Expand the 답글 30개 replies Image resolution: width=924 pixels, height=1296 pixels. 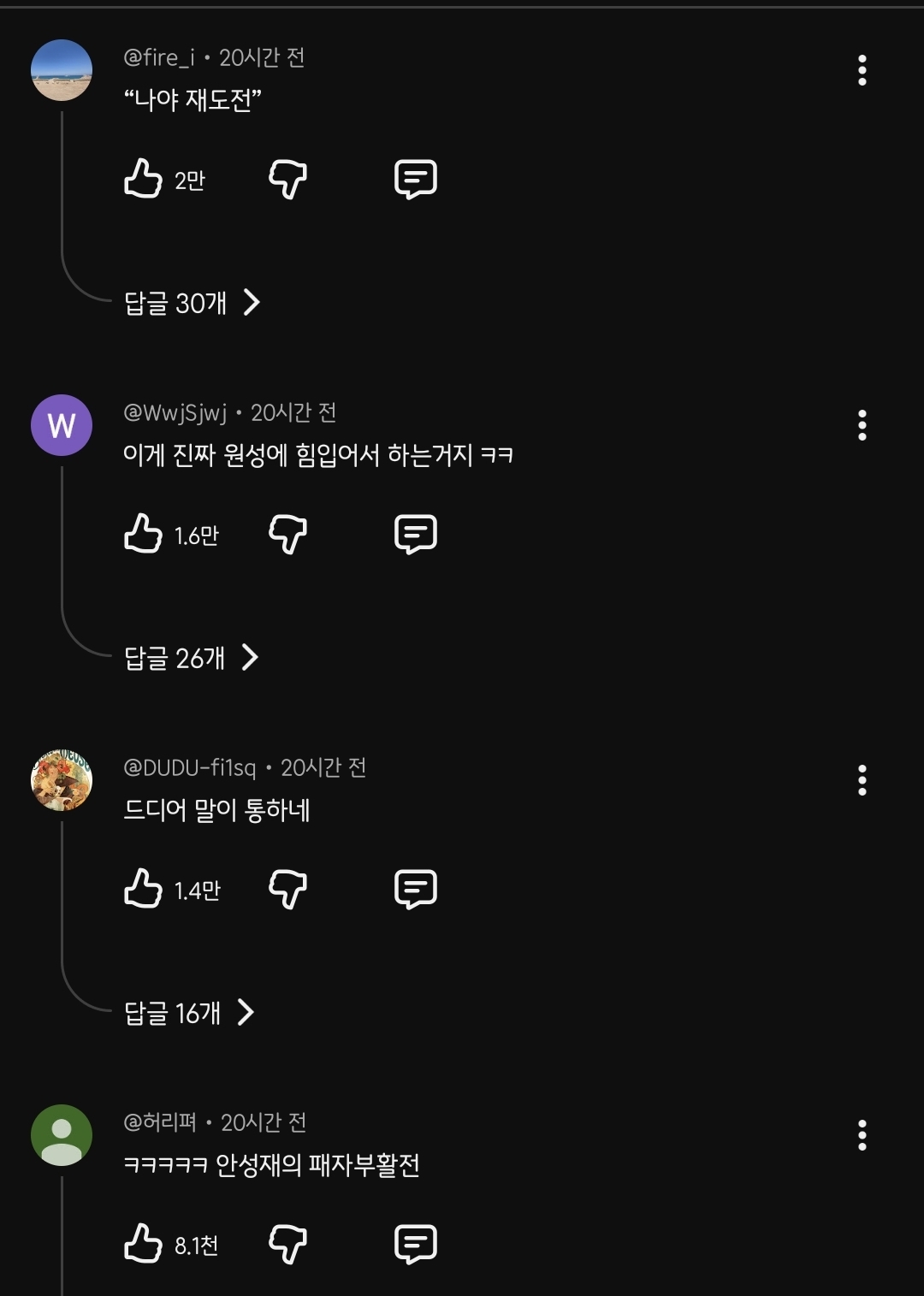click(192, 303)
